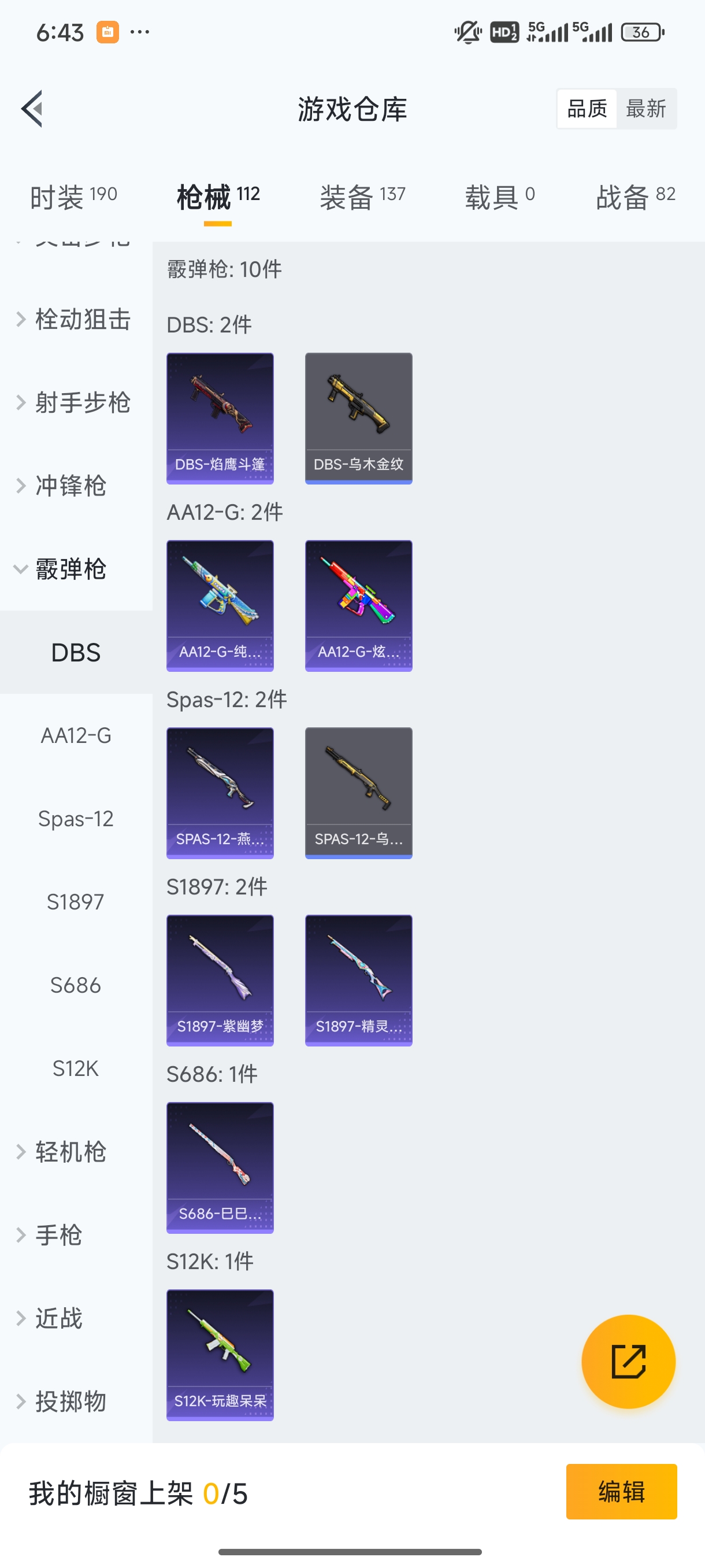Switch to the 装备 tab
This screenshot has width=705, height=1568.
362,197
